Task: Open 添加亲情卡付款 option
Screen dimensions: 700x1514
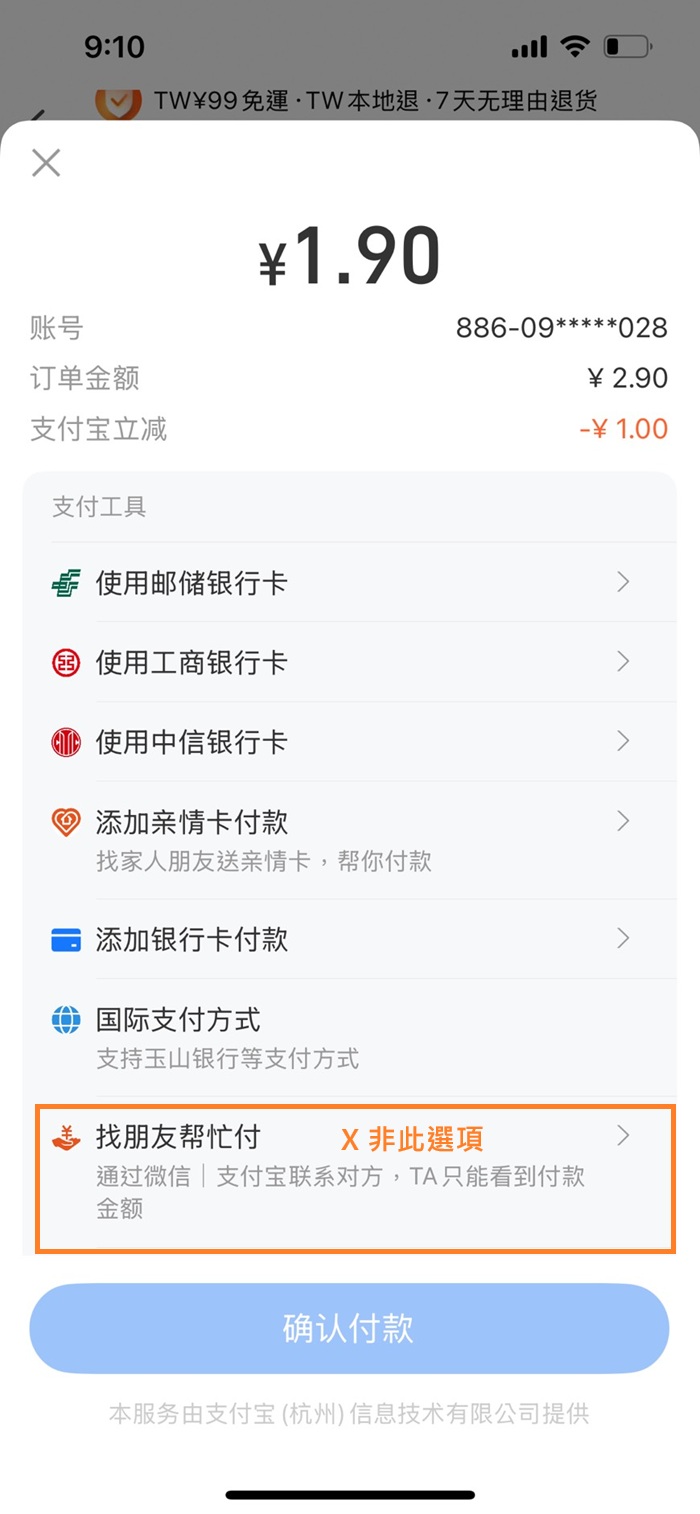Action: click(349, 840)
